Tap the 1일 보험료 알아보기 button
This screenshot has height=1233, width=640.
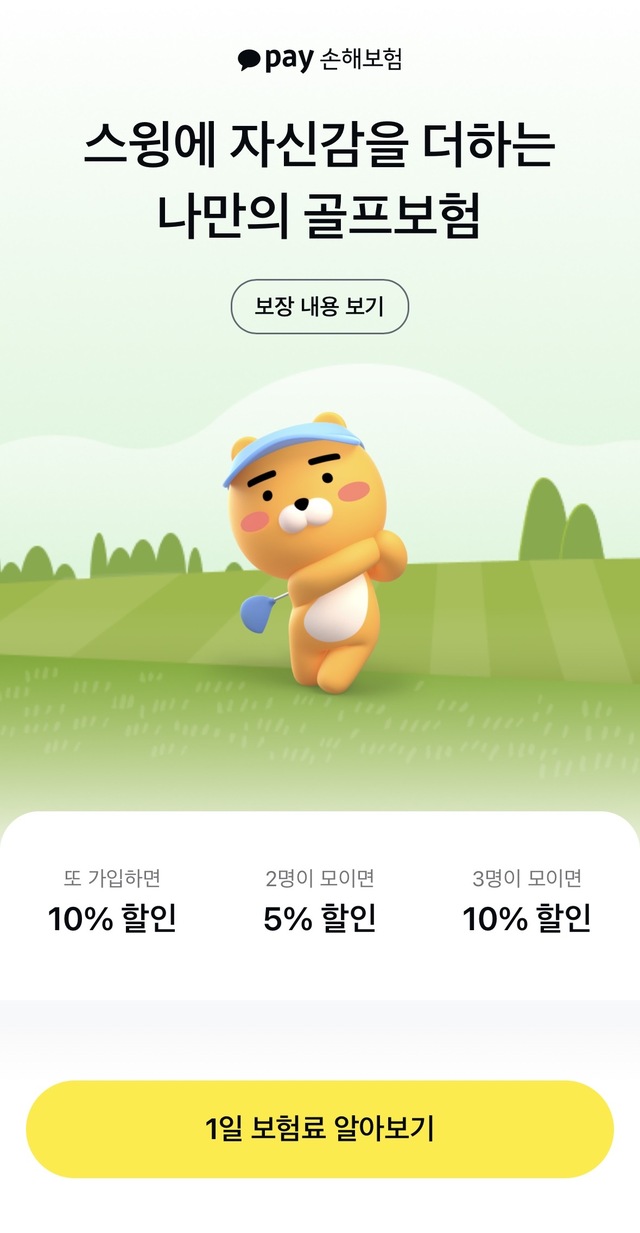(320, 1129)
